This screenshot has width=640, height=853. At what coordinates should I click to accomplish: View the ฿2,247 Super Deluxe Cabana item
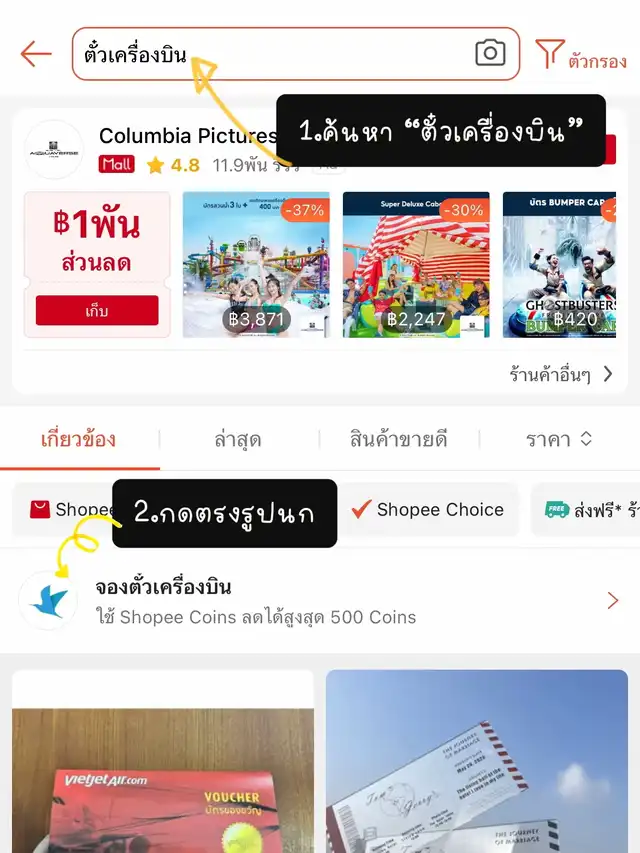click(x=416, y=265)
